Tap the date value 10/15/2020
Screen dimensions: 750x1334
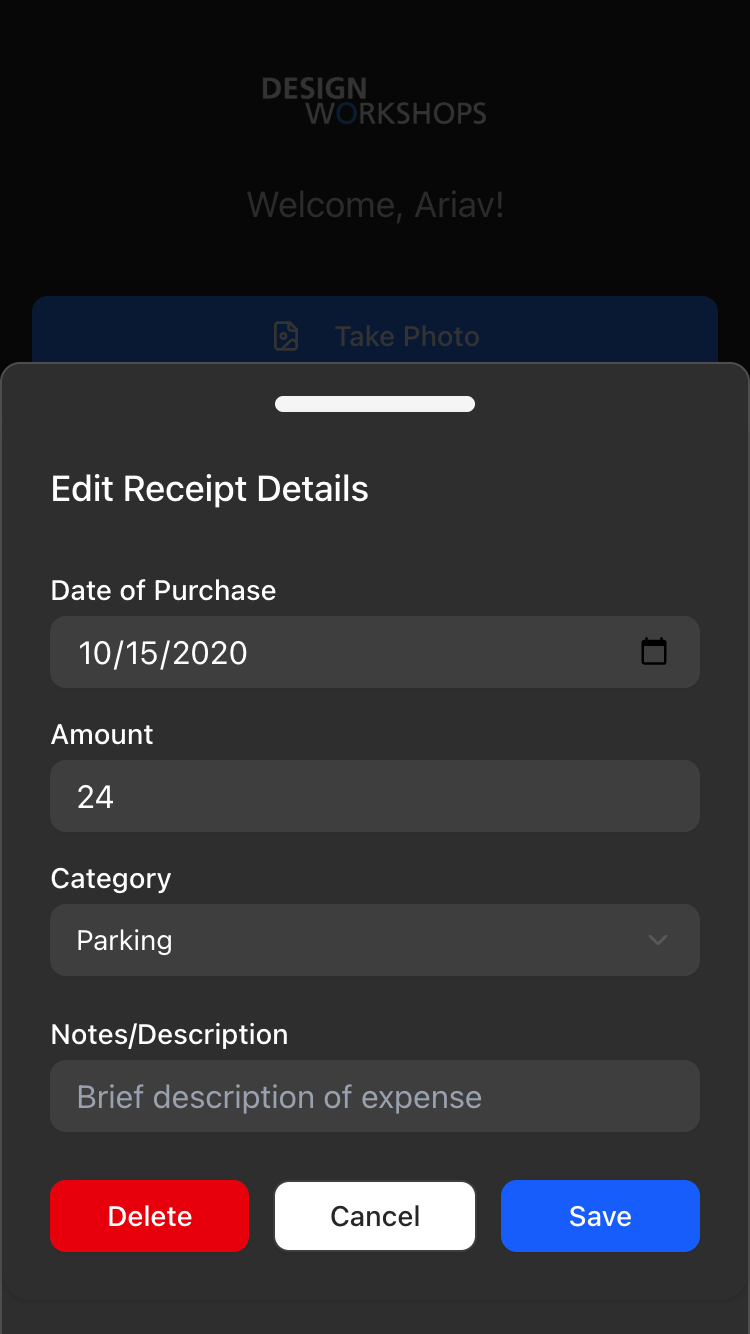click(x=163, y=652)
